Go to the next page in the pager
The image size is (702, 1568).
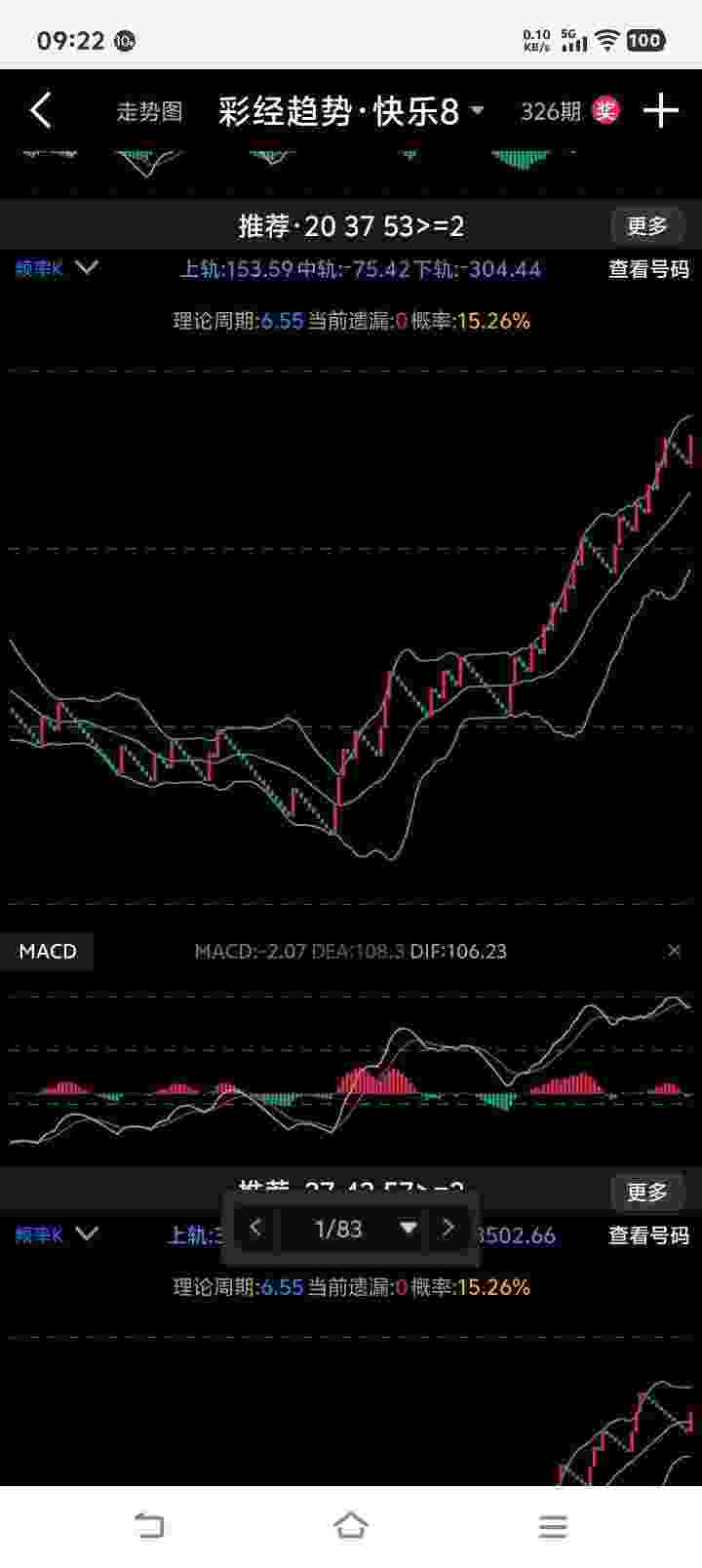click(448, 1228)
